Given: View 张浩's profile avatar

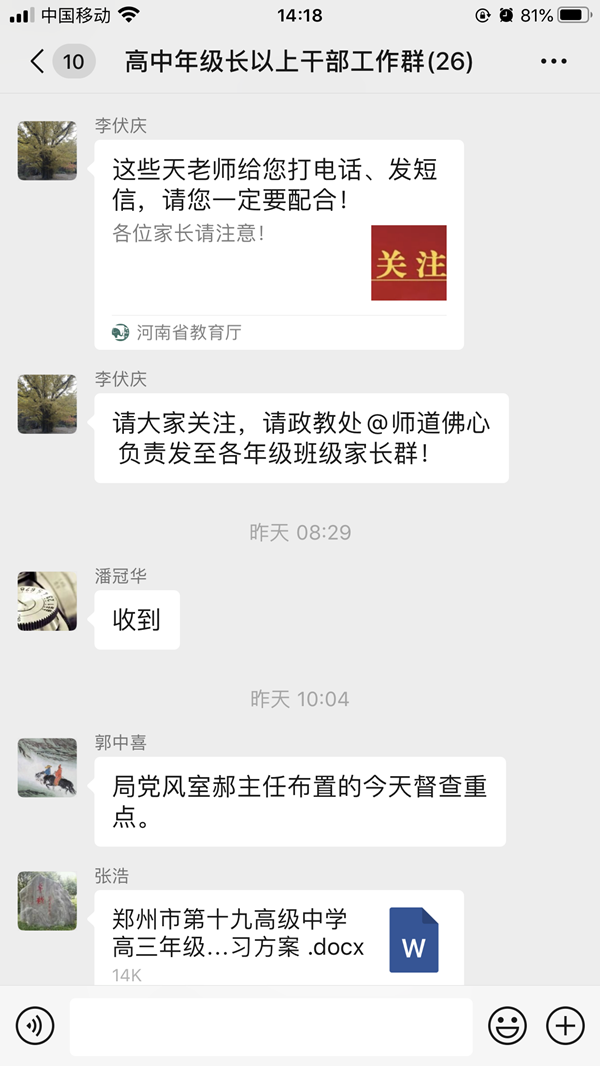Looking at the screenshot, I should [x=47, y=901].
